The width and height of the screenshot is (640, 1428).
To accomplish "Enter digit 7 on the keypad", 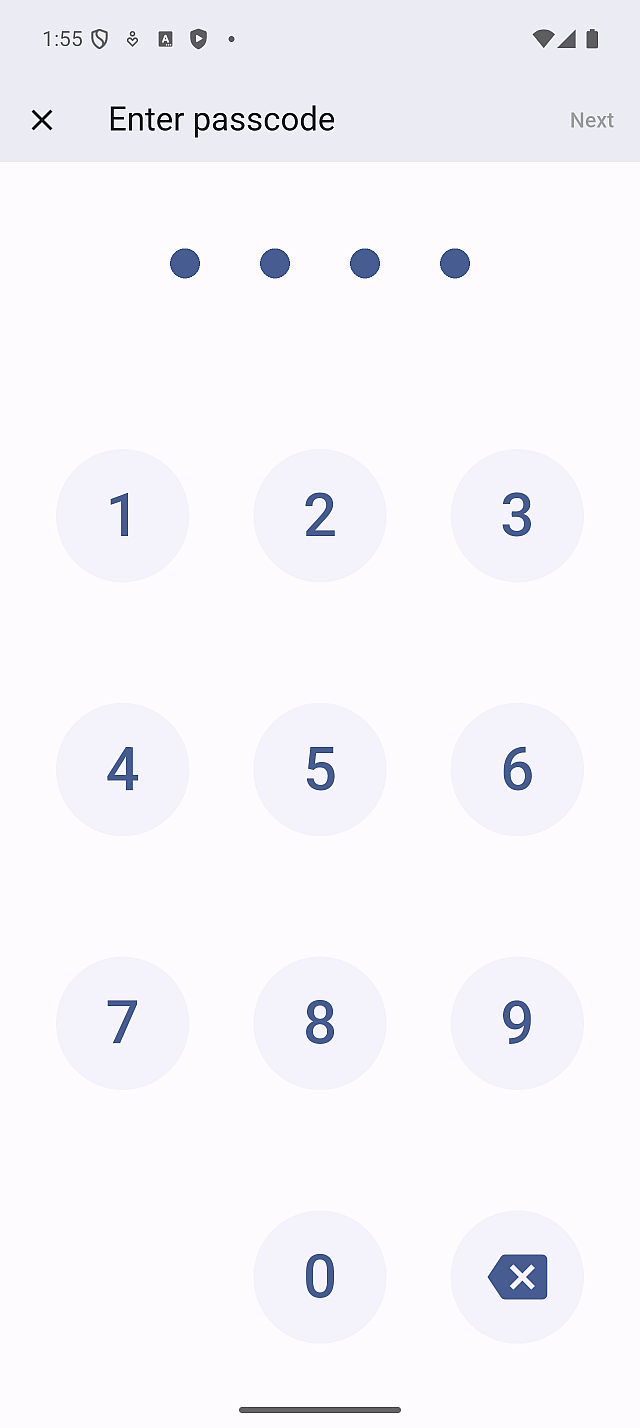I will click(x=122, y=1023).
